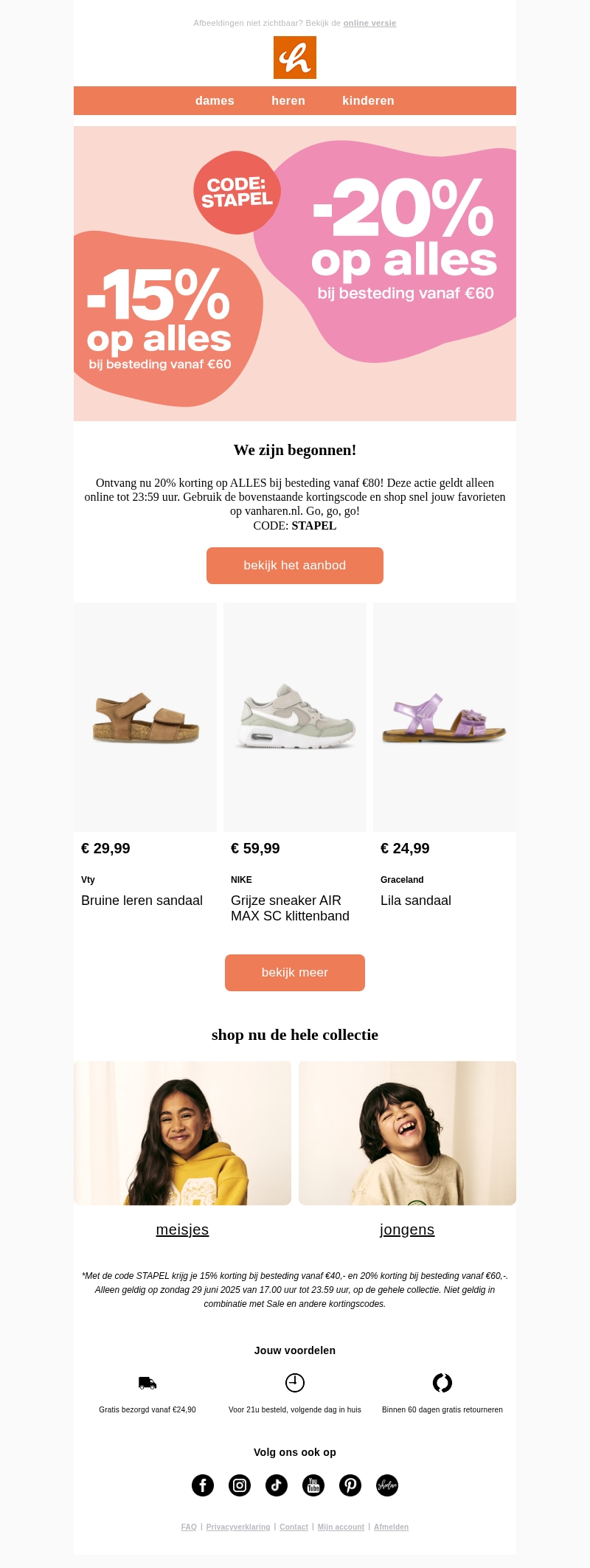Visit the Facebook page
Image resolution: width=590 pixels, height=1568 pixels.
tap(203, 1485)
